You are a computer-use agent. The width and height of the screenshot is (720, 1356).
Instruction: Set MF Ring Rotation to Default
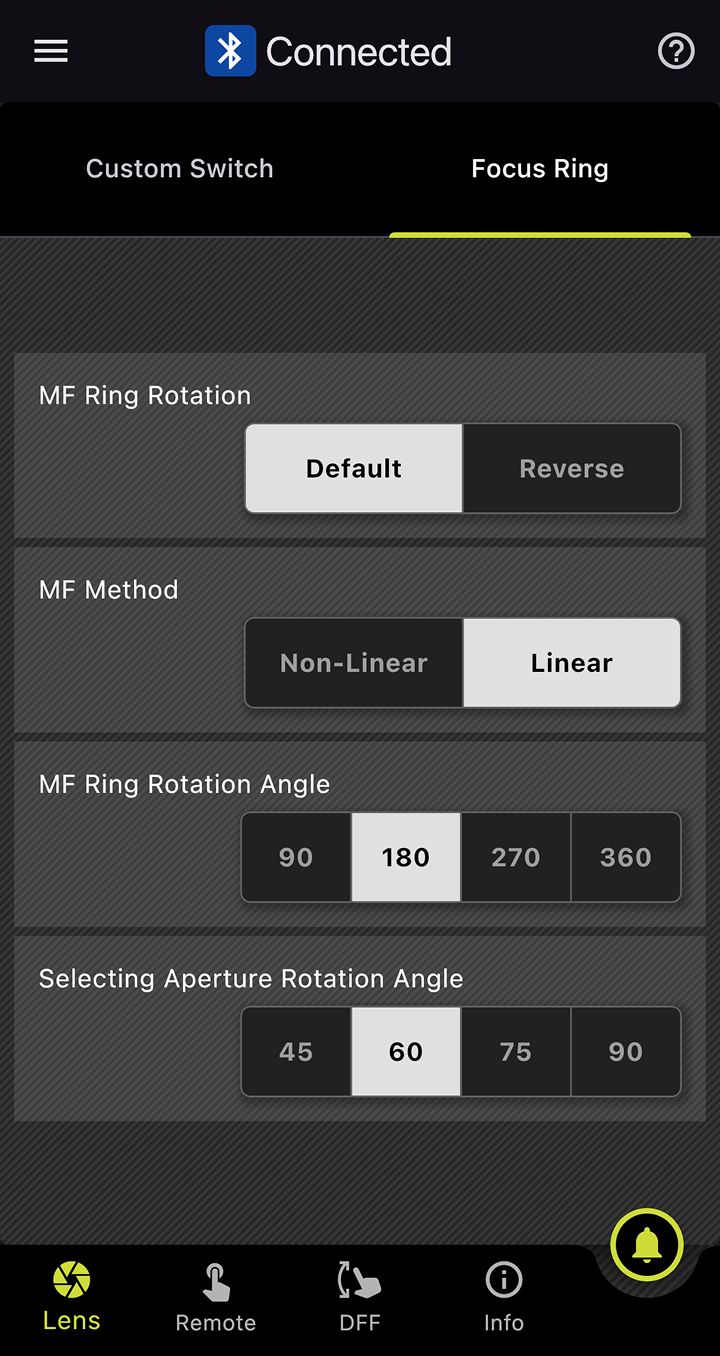(x=354, y=468)
